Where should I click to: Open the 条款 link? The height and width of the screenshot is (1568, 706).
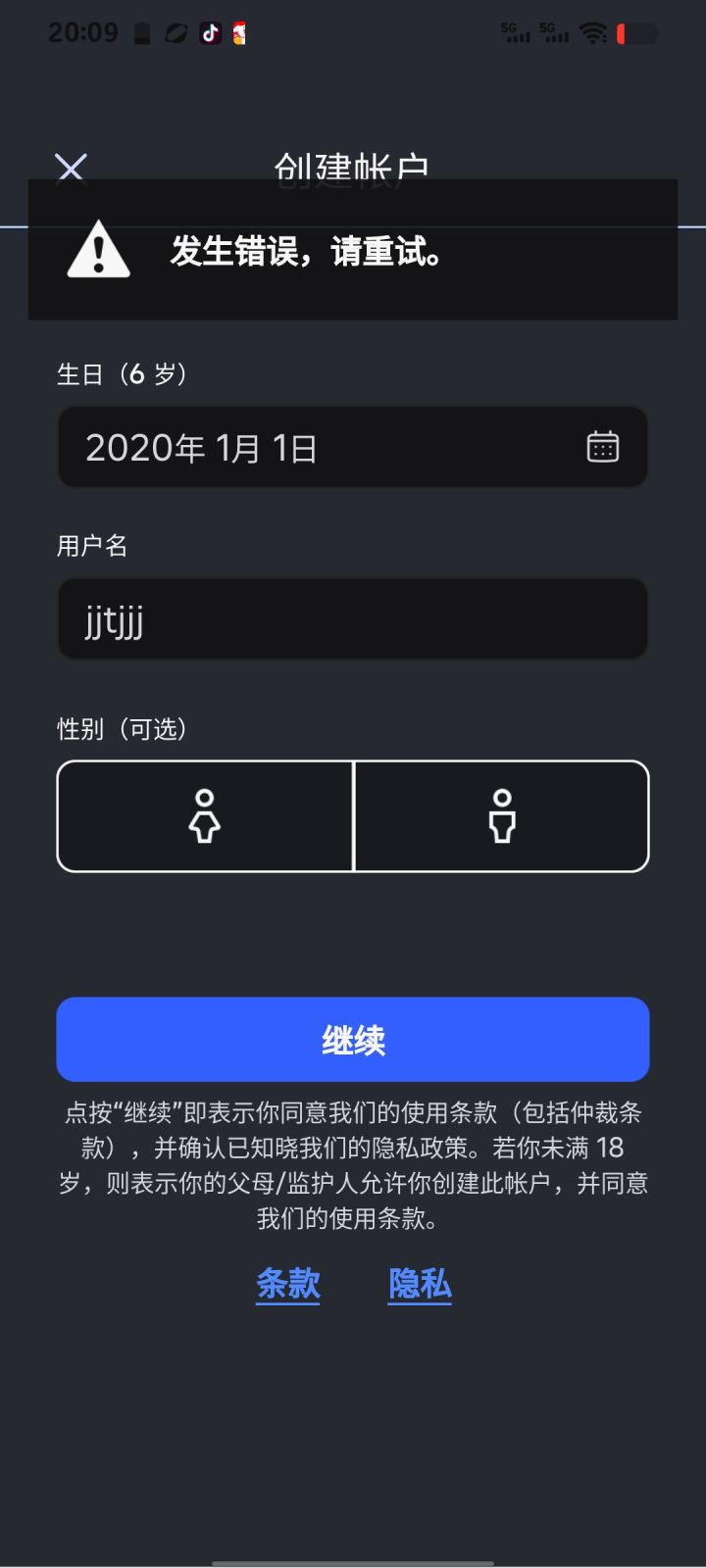click(287, 1284)
